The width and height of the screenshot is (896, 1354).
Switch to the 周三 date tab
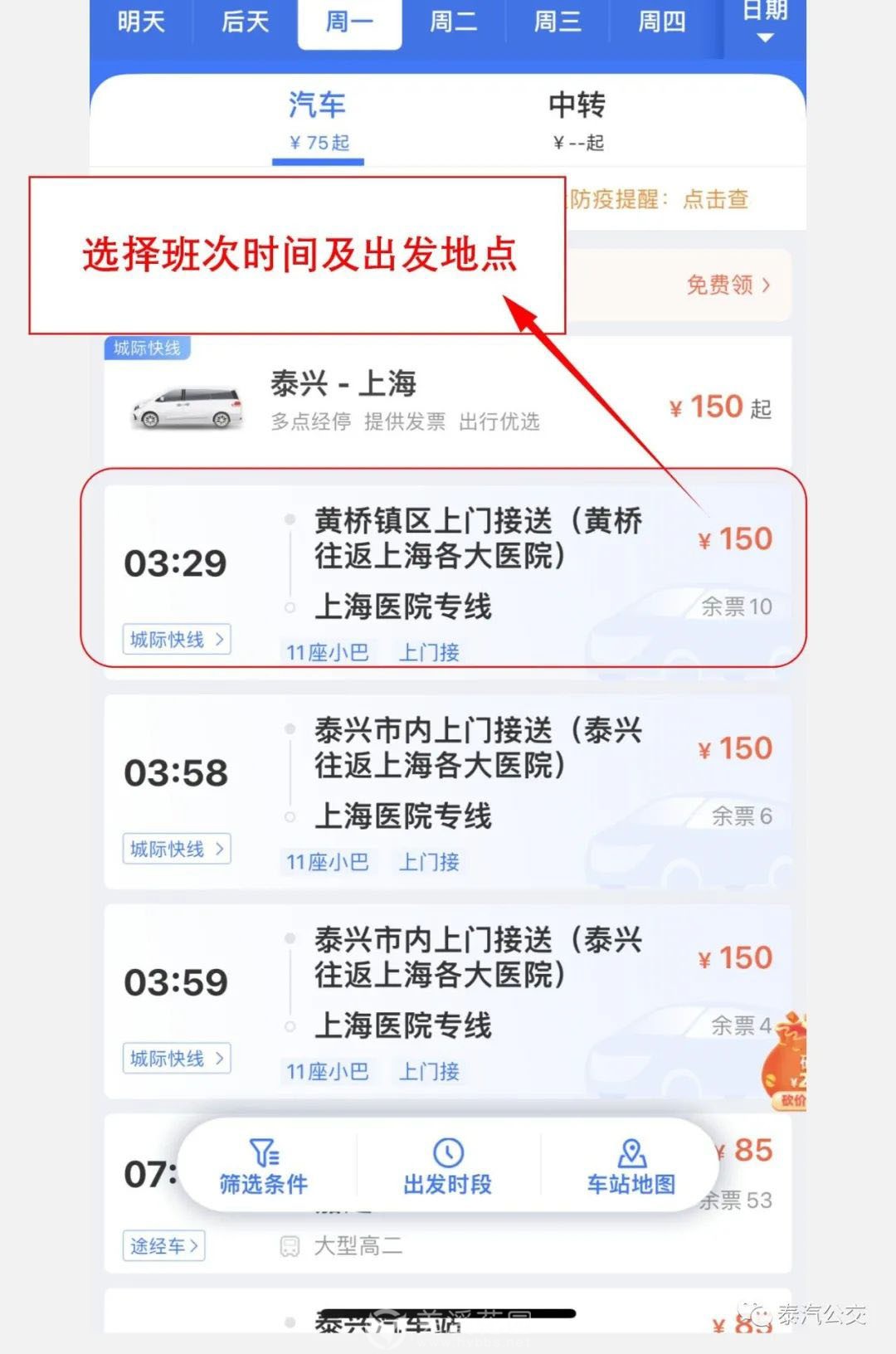click(x=558, y=22)
